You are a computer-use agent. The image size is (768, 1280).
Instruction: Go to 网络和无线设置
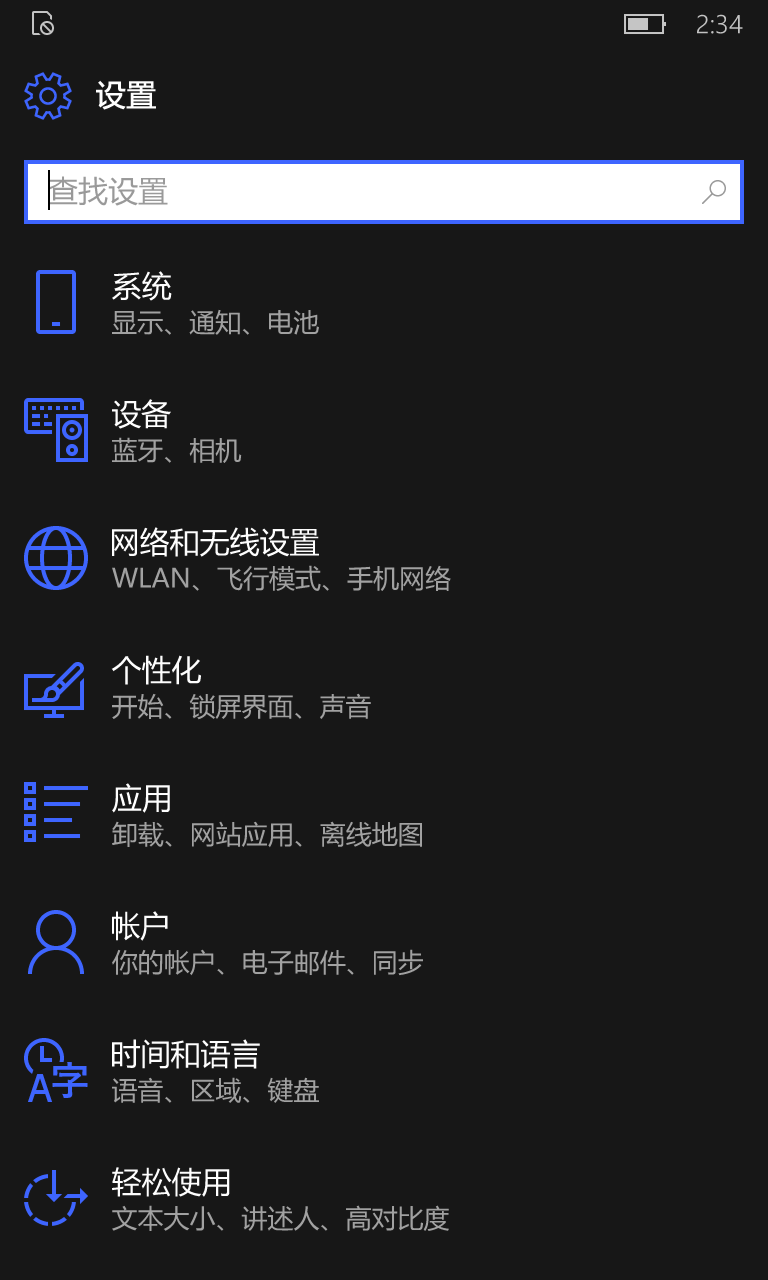point(280,559)
